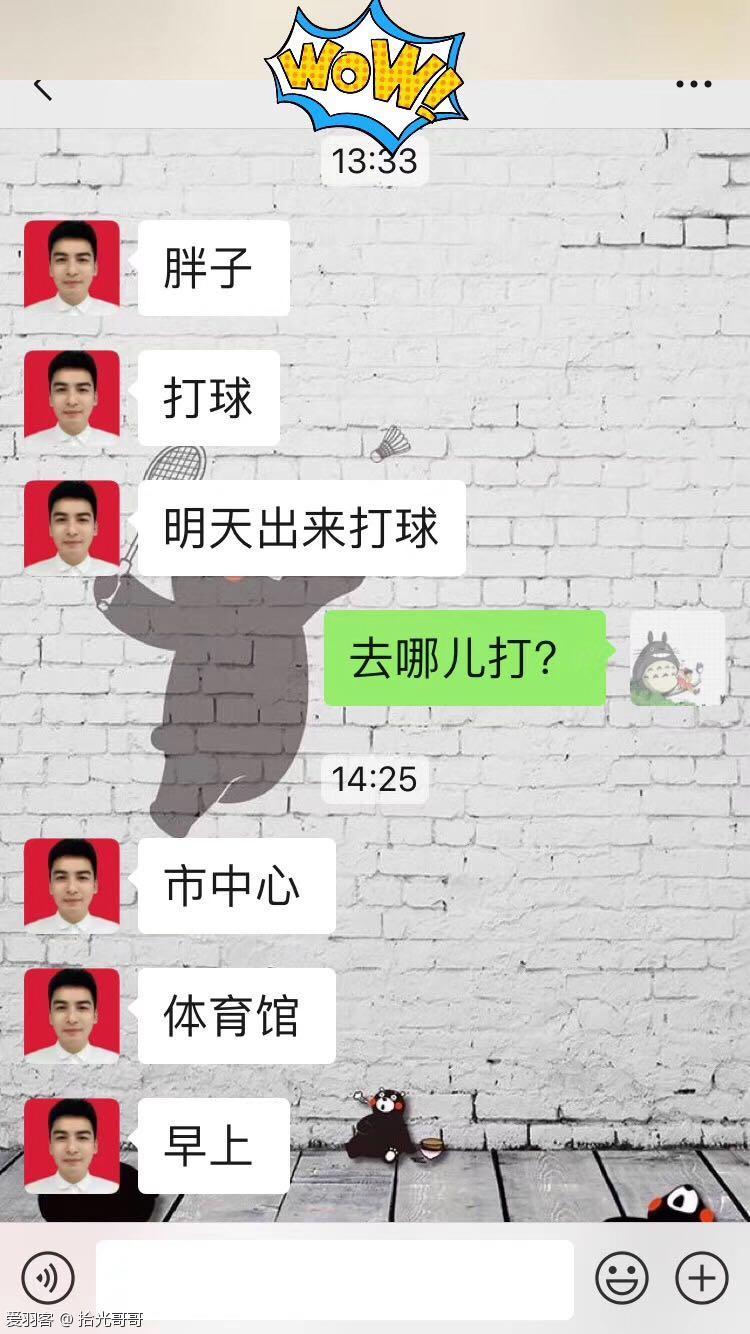Image resolution: width=750 pixels, height=1334 pixels.
Task: Open the plus attachment menu
Action: click(x=702, y=1277)
